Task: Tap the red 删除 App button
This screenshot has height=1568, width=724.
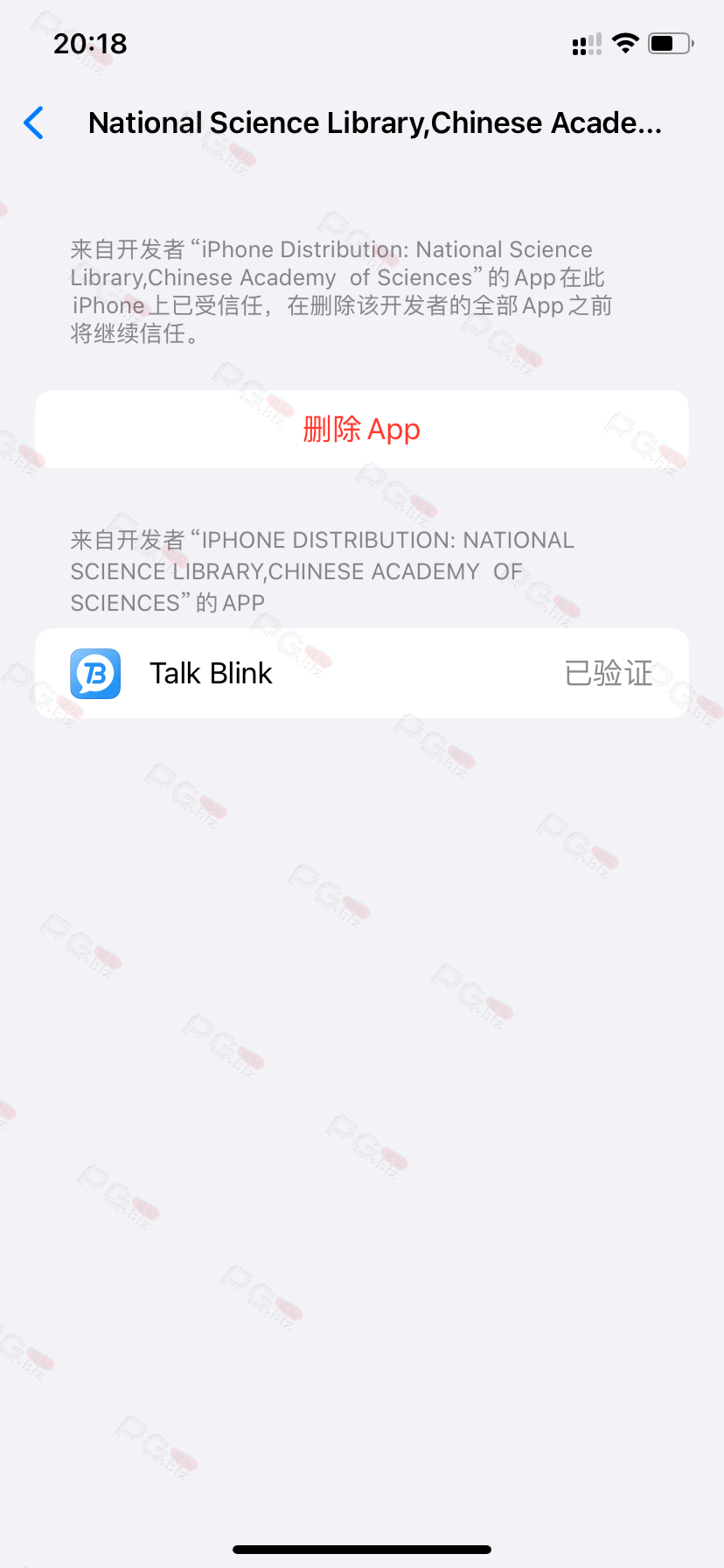Action: pos(362,430)
